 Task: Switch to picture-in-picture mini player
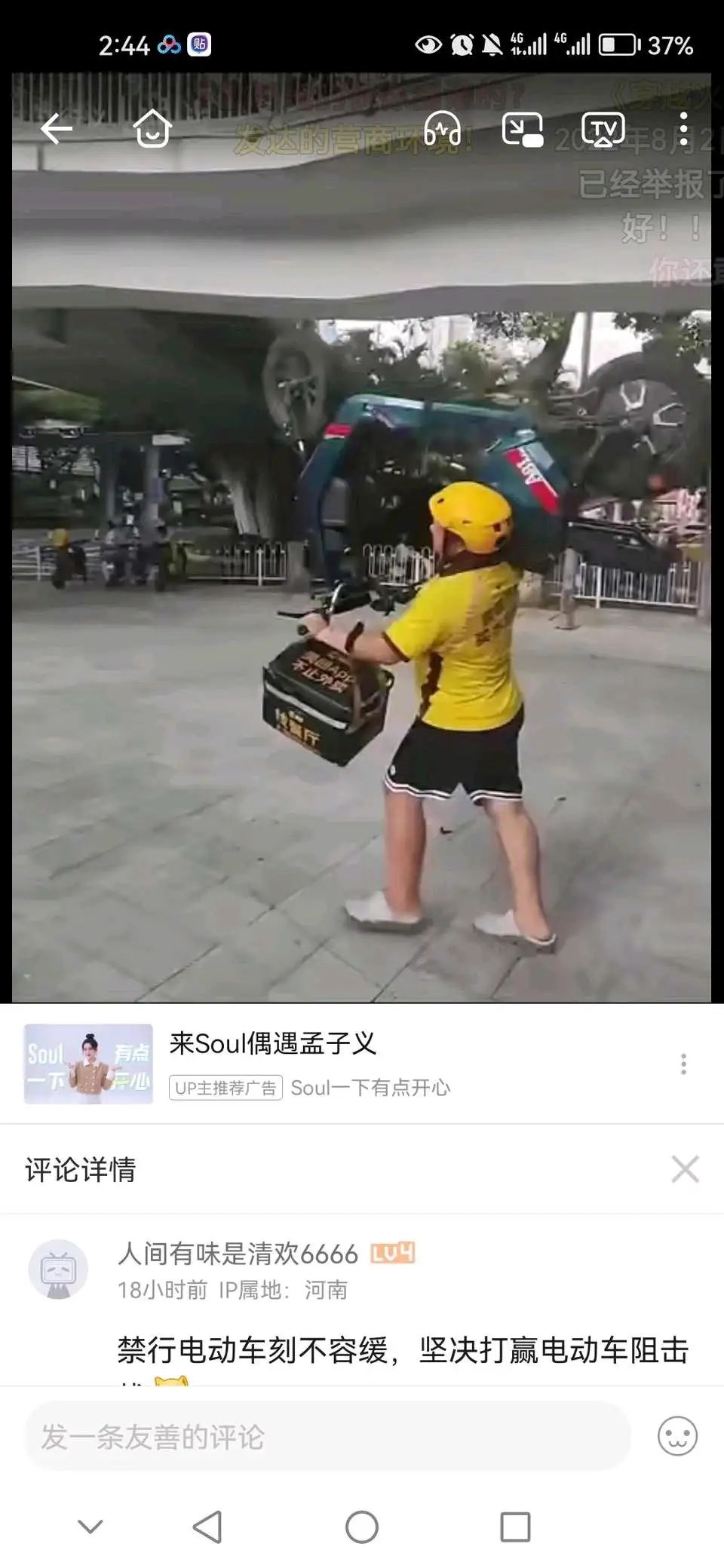point(523,130)
